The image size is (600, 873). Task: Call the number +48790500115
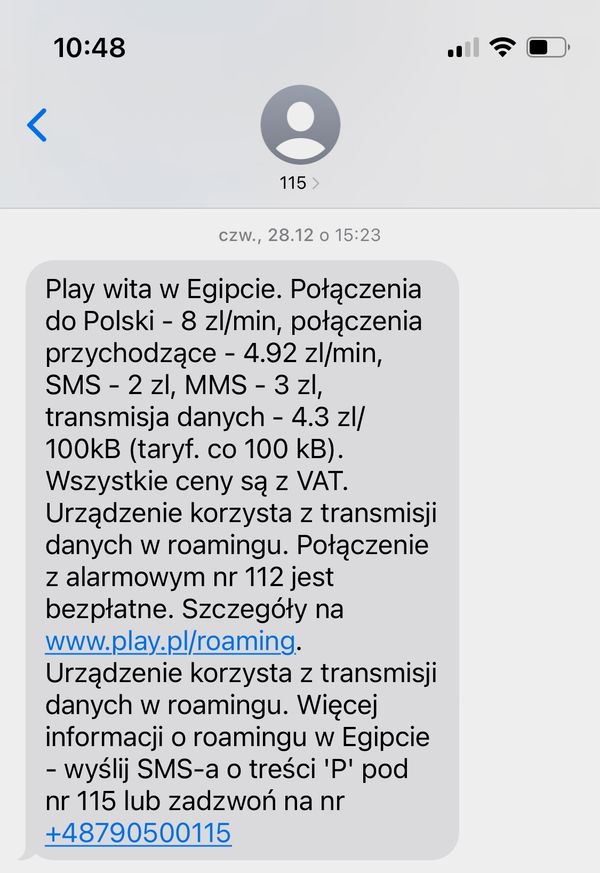coord(138,832)
